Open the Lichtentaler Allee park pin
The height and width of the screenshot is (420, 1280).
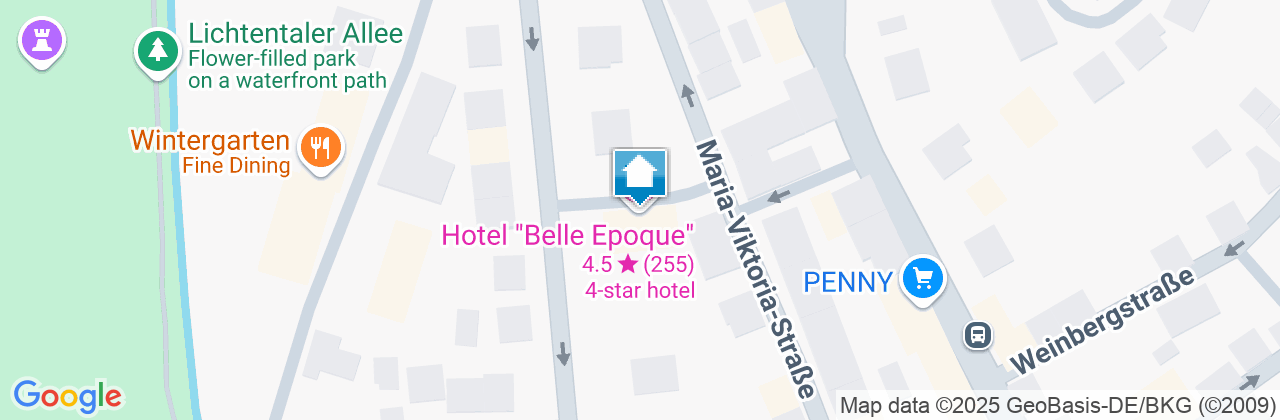pyautogui.click(x=157, y=49)
